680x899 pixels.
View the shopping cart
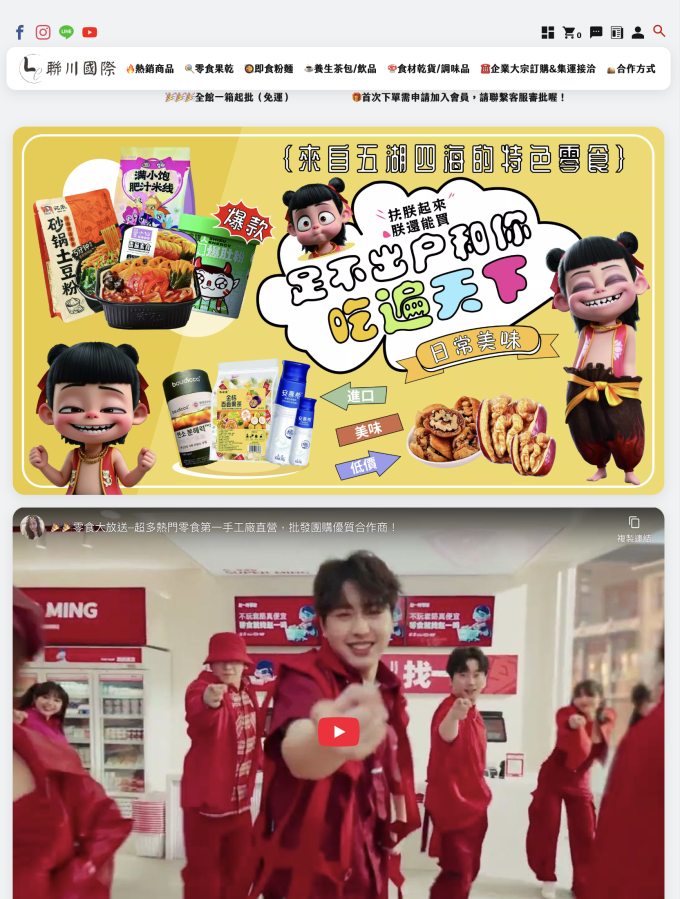click(570, 32)
